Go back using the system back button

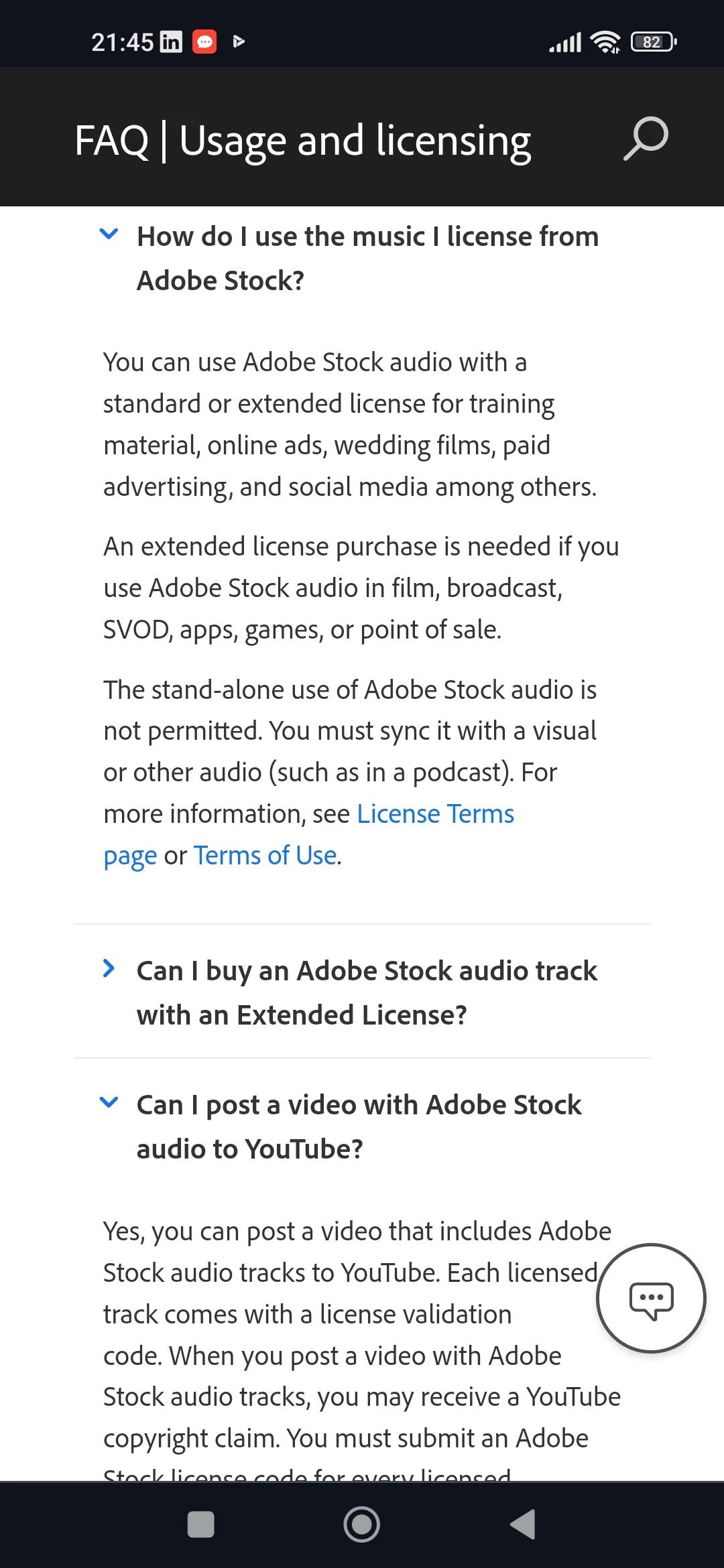[522, 1524]
